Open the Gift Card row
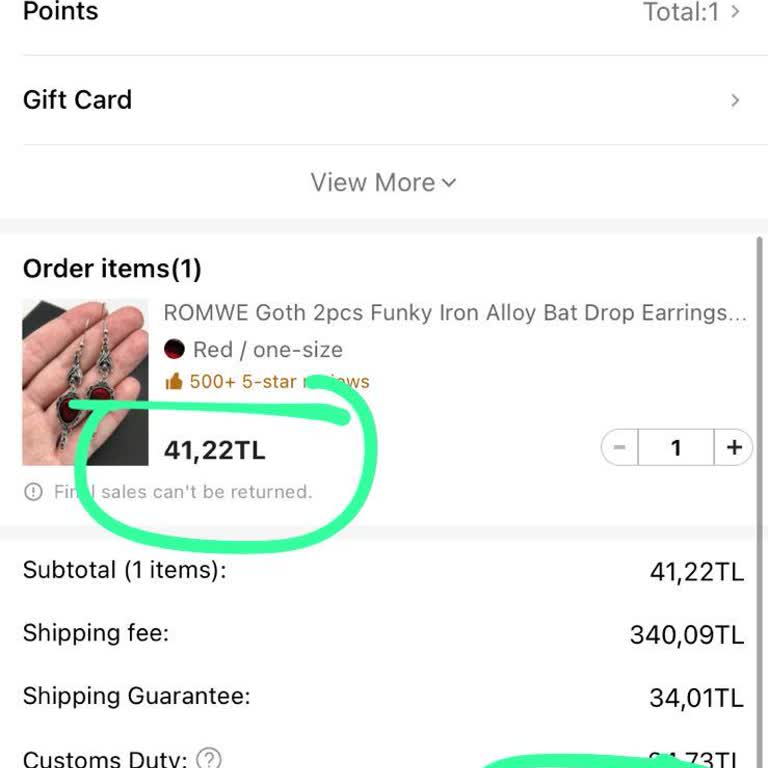768x768 pixels. (384, 100)
